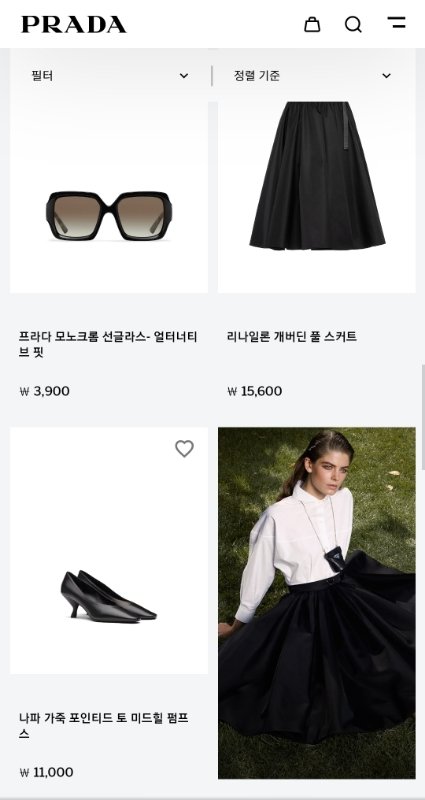
Task: Open the model photo in black skirt
Action: pyautogui.click(x=317, y=603)
